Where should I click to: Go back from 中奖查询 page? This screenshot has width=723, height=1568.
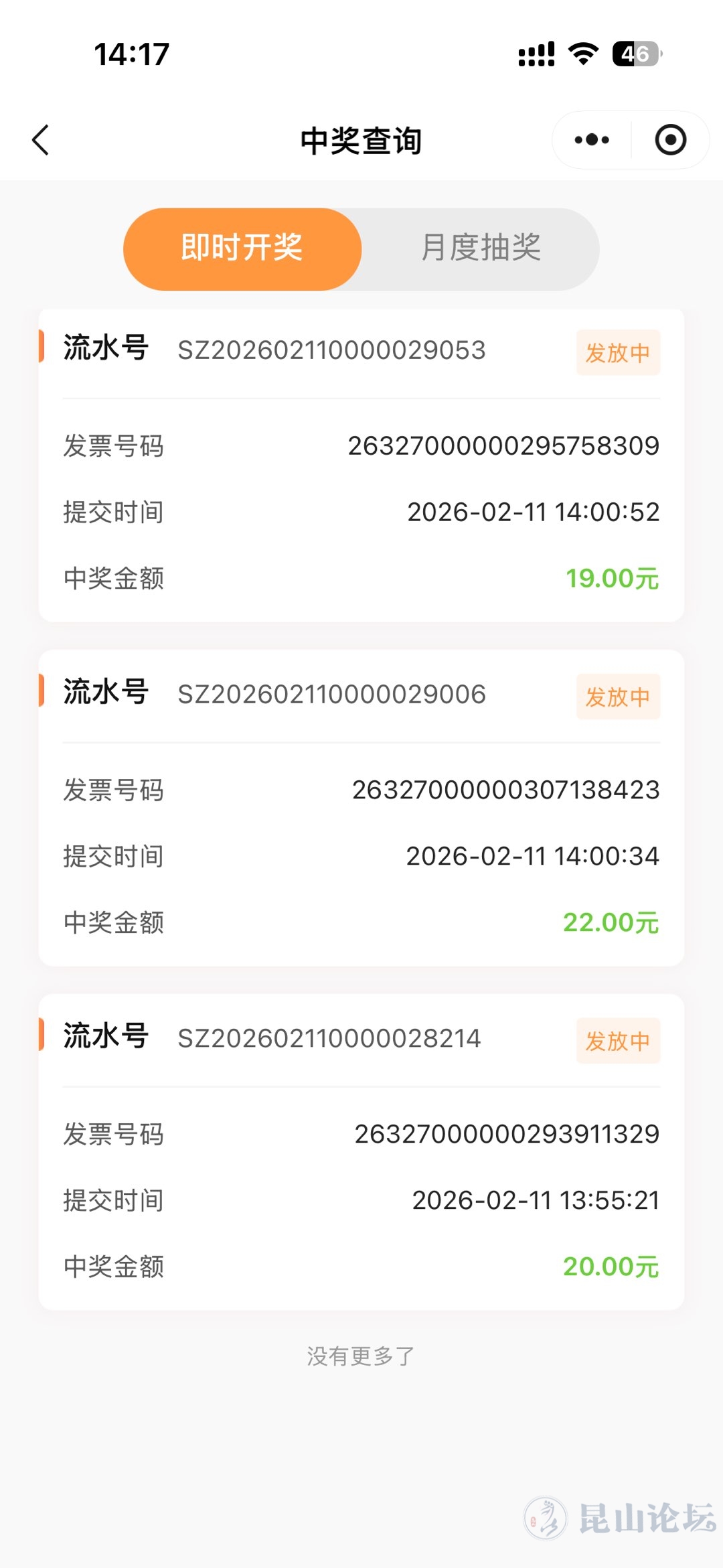[42, 140]
